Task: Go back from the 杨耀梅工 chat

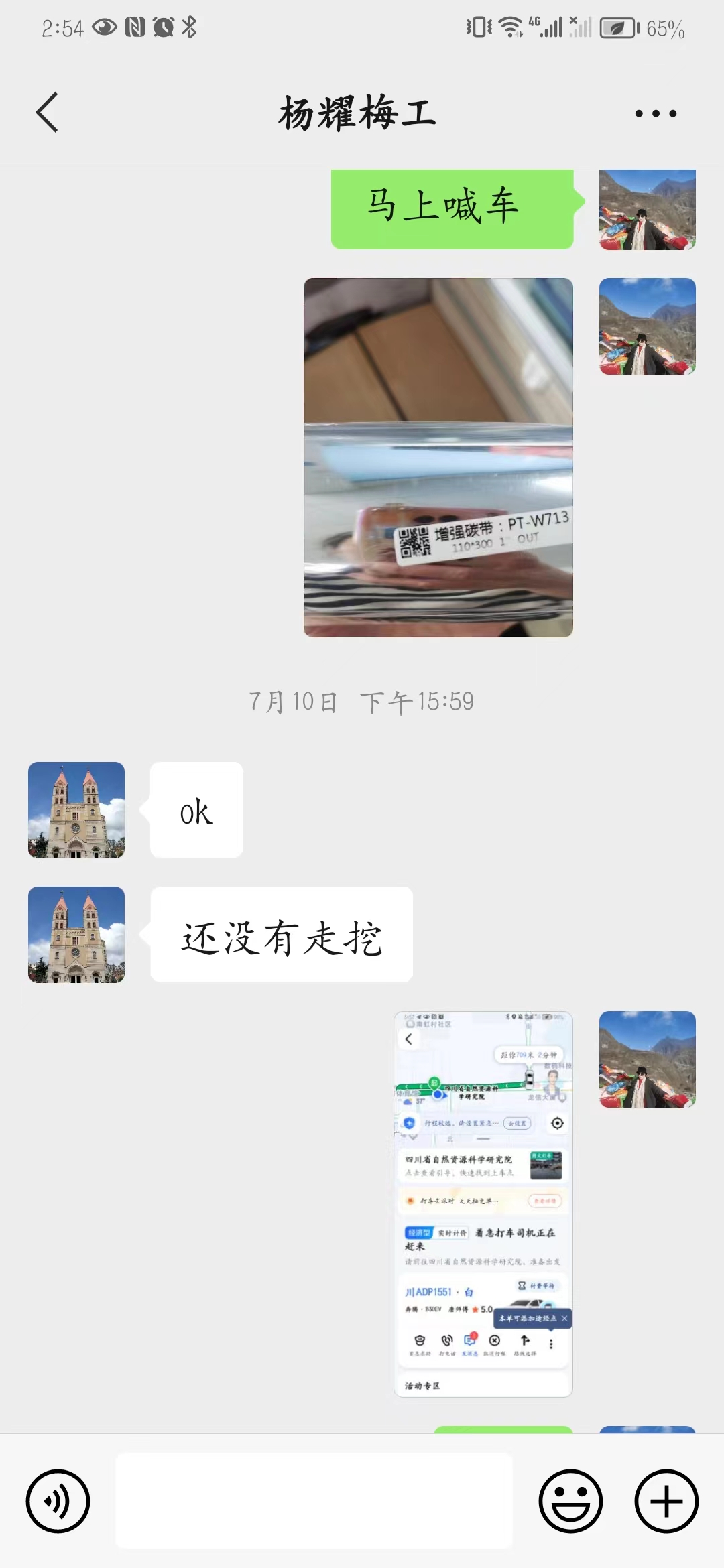Action: click(x=47, y=112)
